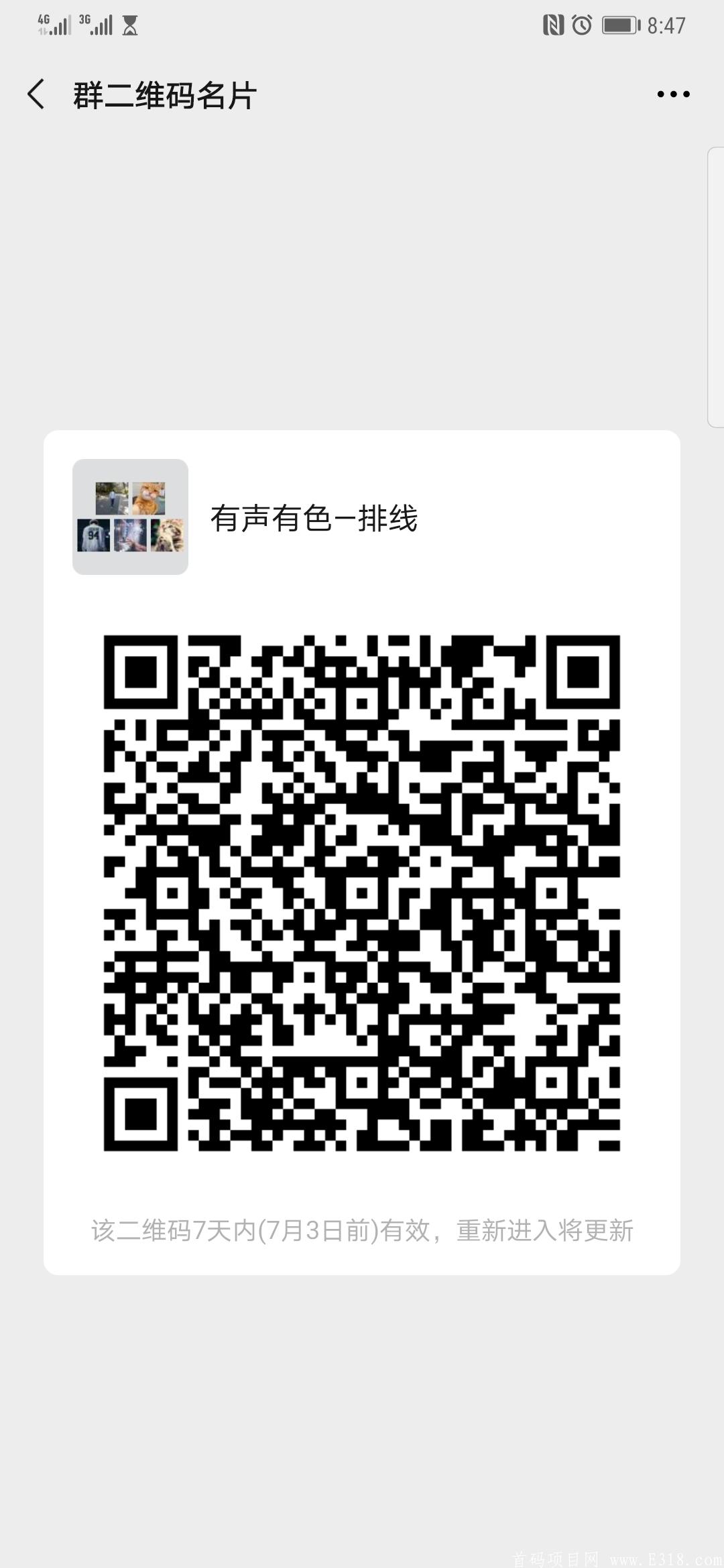Viewport: 724px width, 1568px height.
Task: Tap the hourglass status bar icon
Action: (x=129, y=25)
